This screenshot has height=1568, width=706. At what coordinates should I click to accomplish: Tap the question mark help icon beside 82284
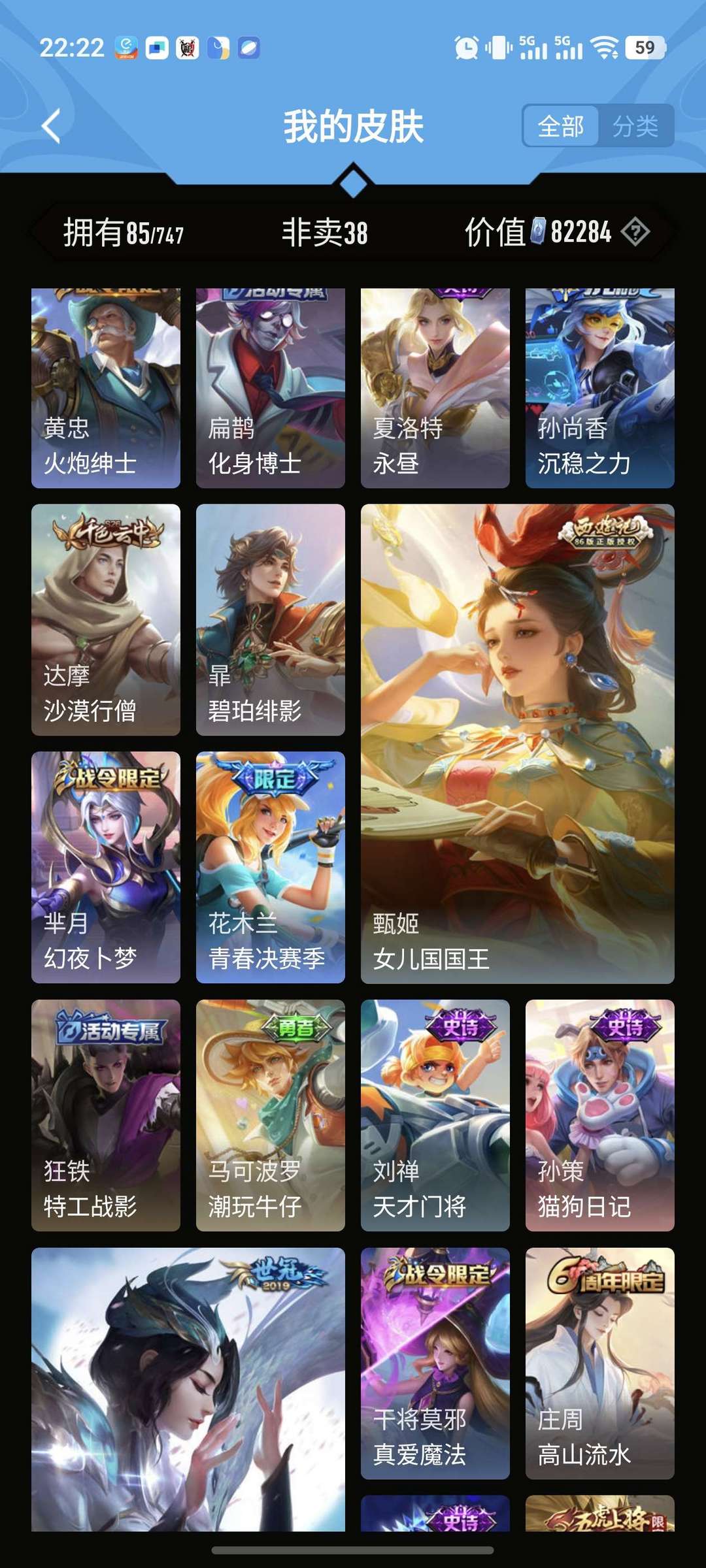tap(635, 231)
